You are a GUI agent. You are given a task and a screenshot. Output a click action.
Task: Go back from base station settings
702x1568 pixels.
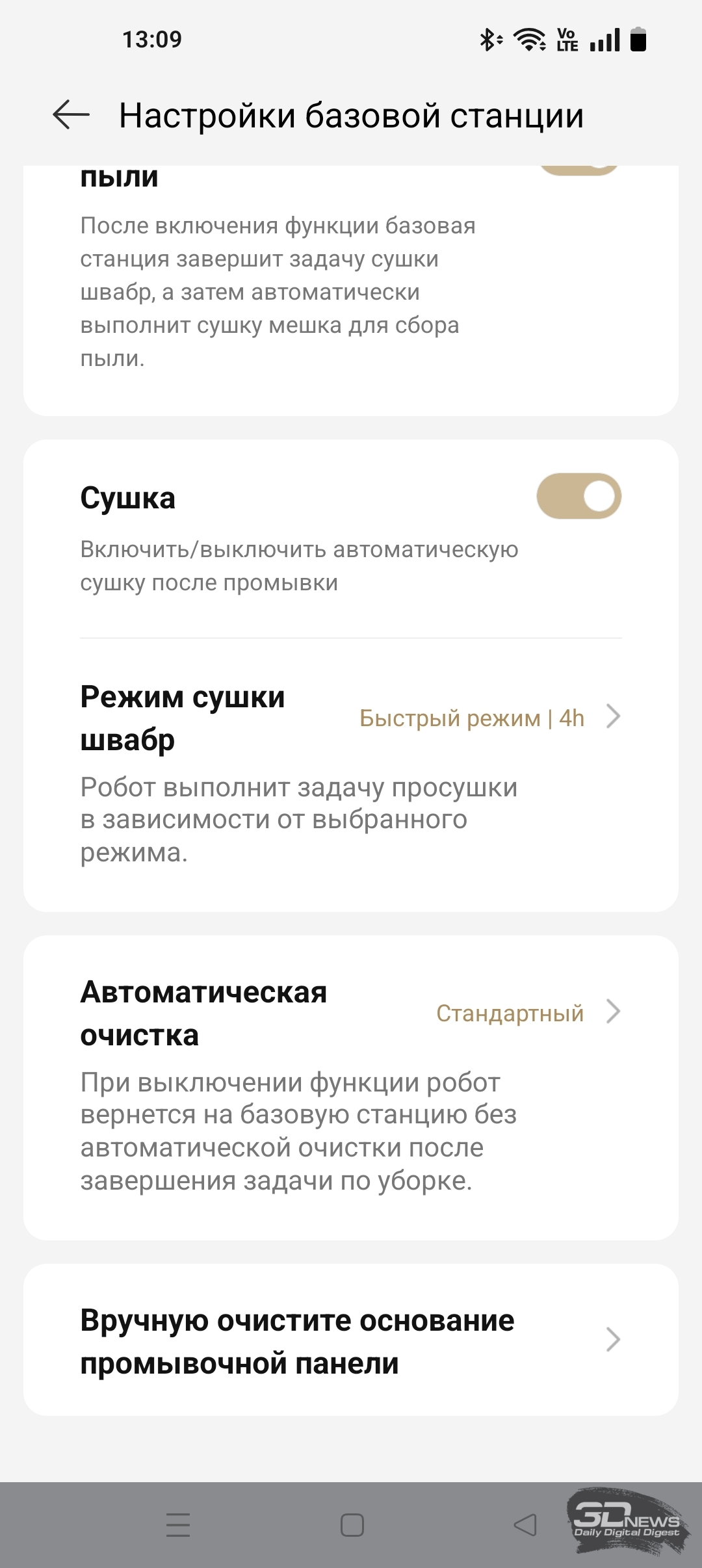(71, 116)
